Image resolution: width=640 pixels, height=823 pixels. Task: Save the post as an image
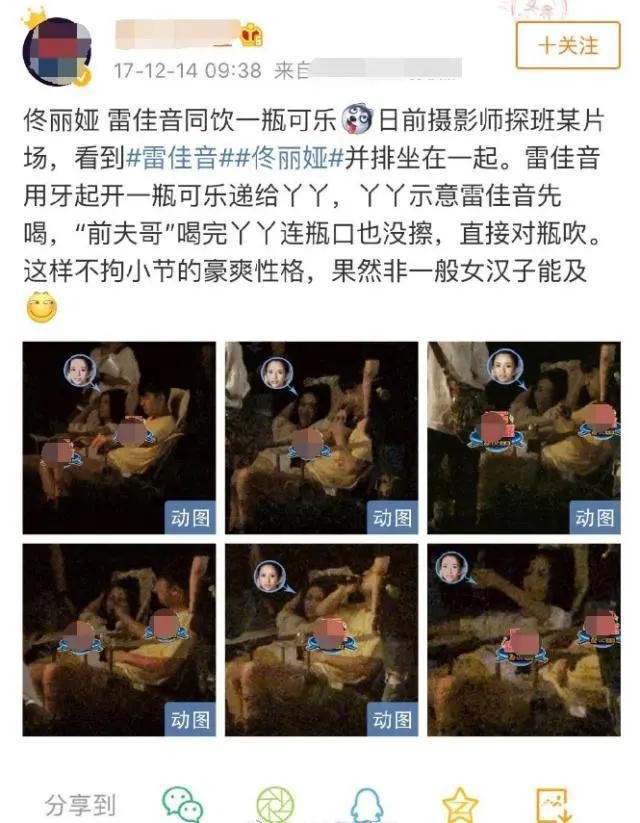[552, 803]
